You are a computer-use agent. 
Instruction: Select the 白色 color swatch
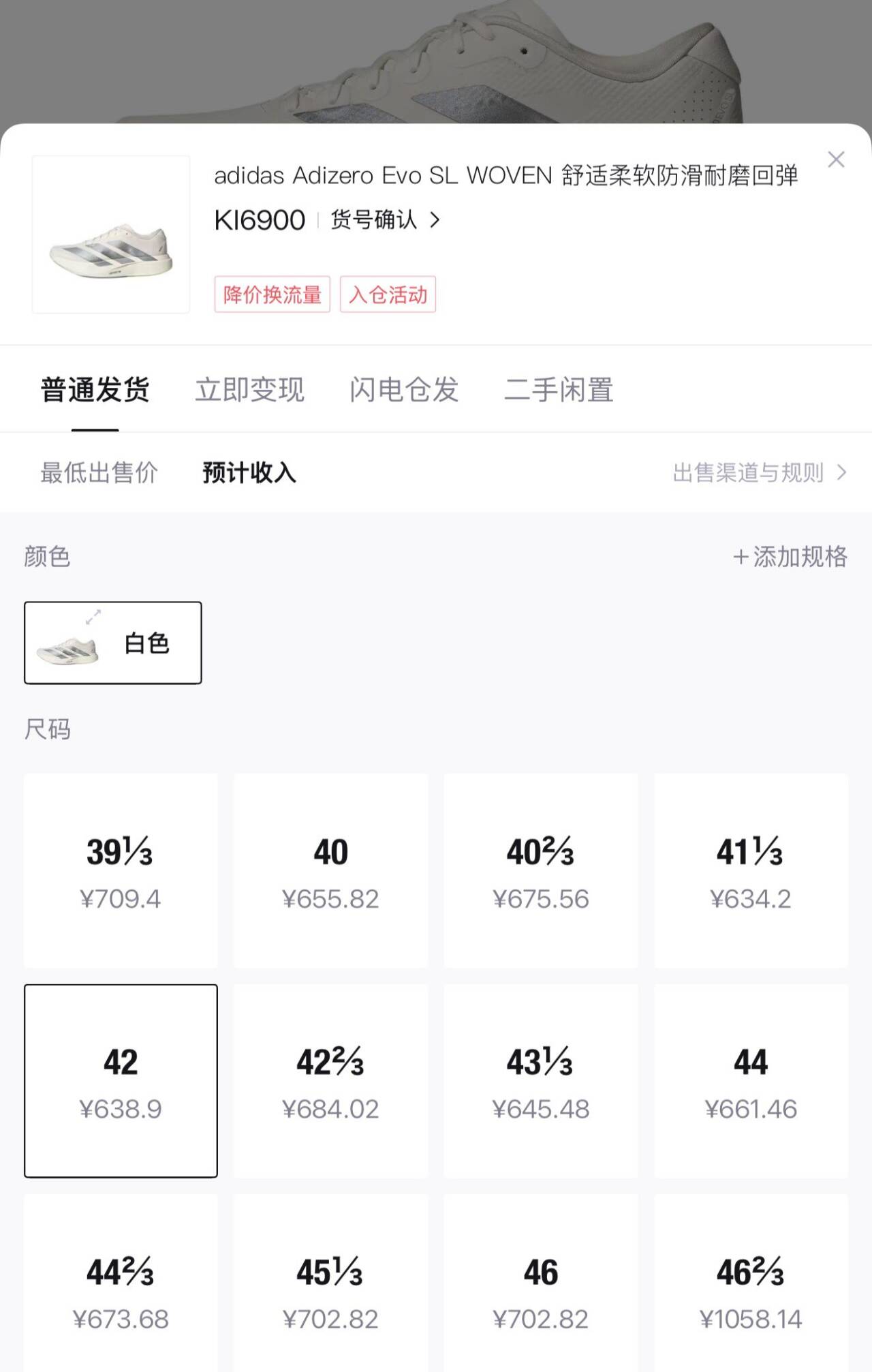[113, 642]
